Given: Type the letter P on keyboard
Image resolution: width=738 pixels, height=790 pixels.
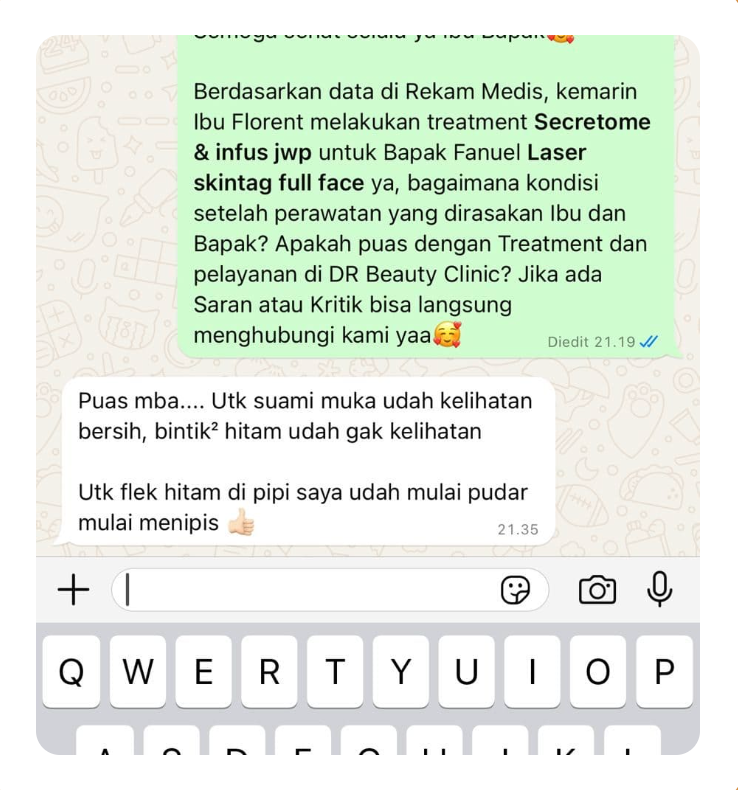Looking at the screenshot, I should [x=664, y=672].
